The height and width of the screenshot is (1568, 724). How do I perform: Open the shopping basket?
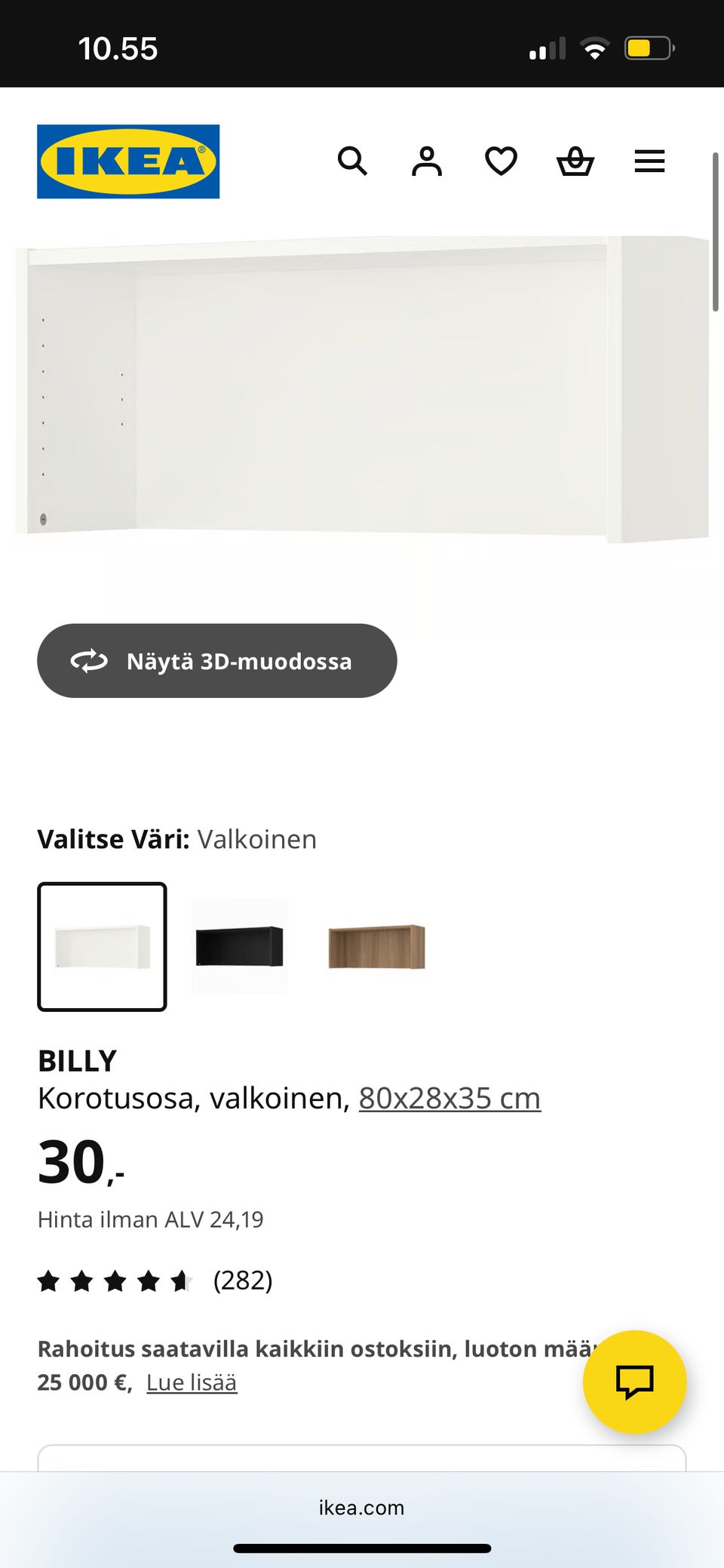point(575,161)
